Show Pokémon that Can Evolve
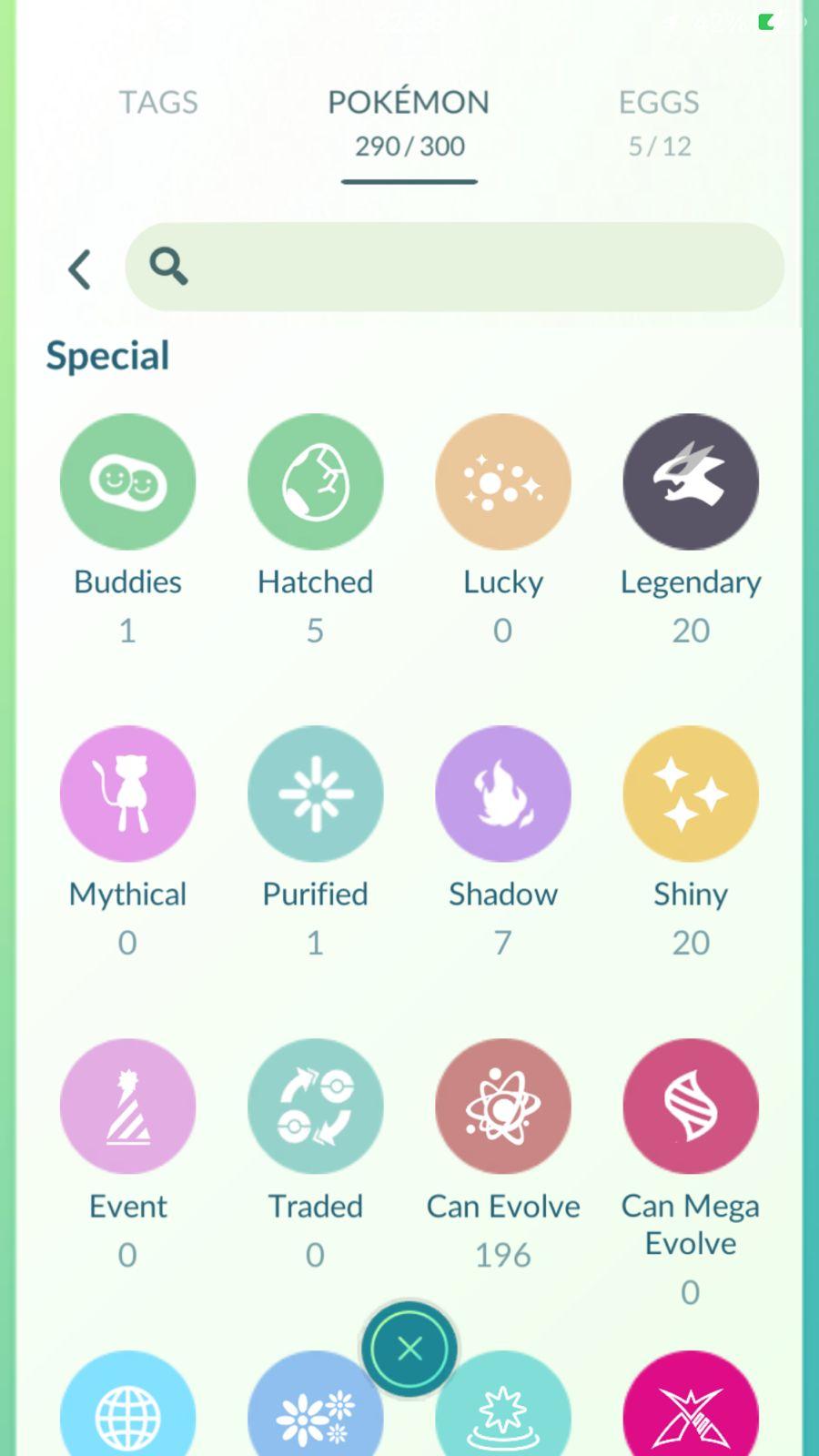Screen dimensions: 819x1456 click(x=503, y=1106)
